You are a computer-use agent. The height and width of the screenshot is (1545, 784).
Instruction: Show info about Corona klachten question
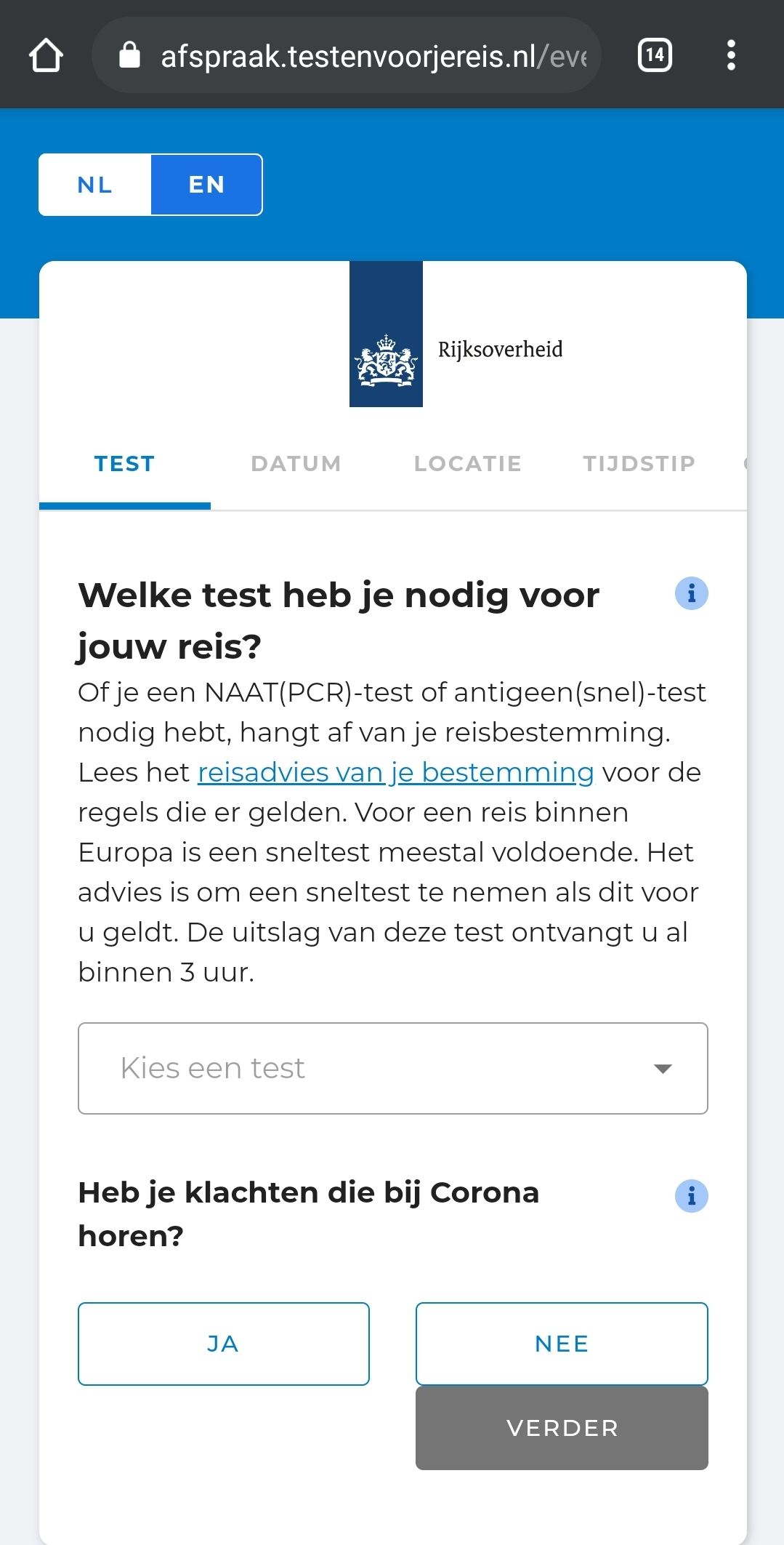pyautogui.click(x=691, y=1195)
